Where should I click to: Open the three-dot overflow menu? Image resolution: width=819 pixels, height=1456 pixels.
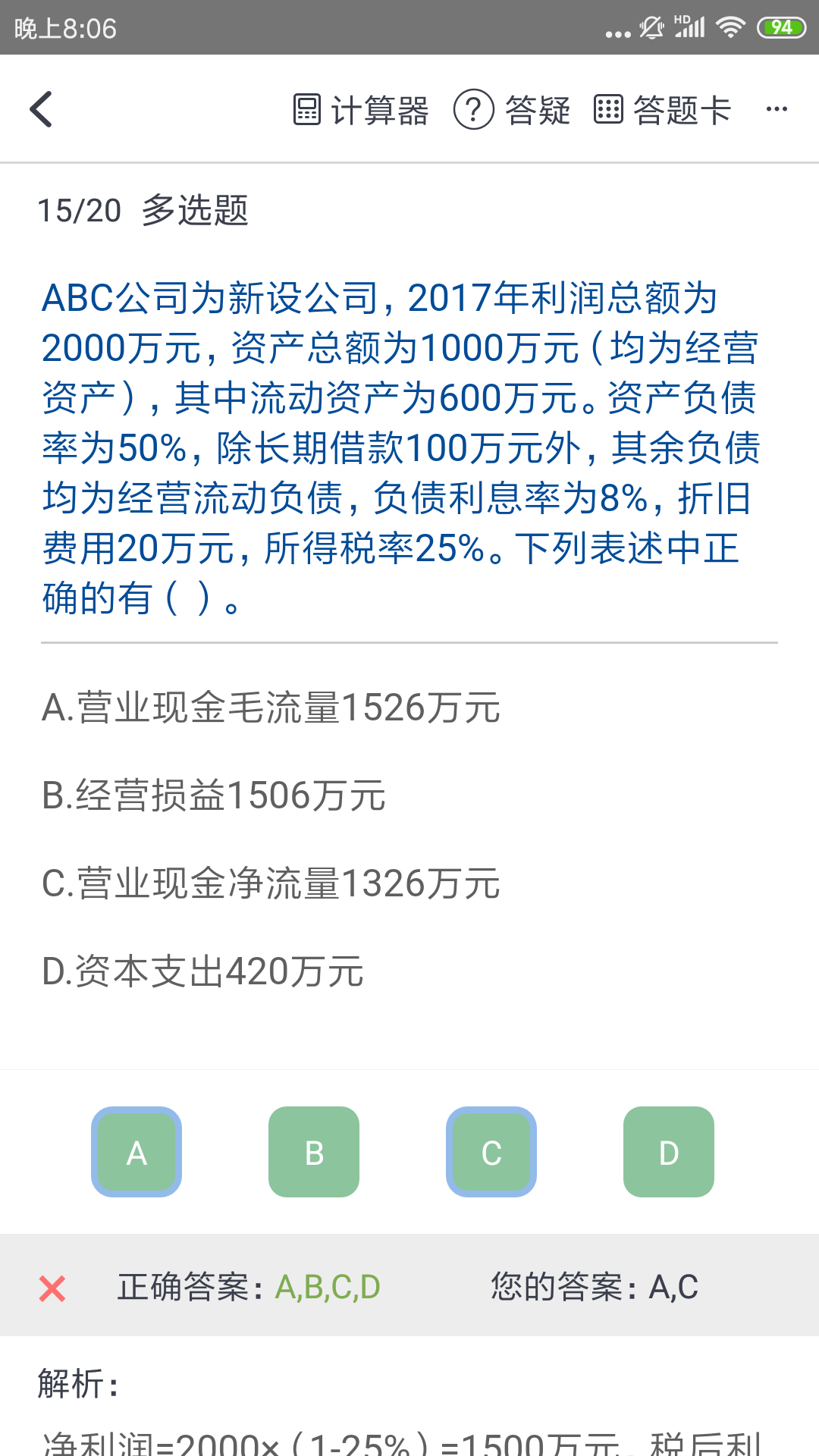click(777, 110)
